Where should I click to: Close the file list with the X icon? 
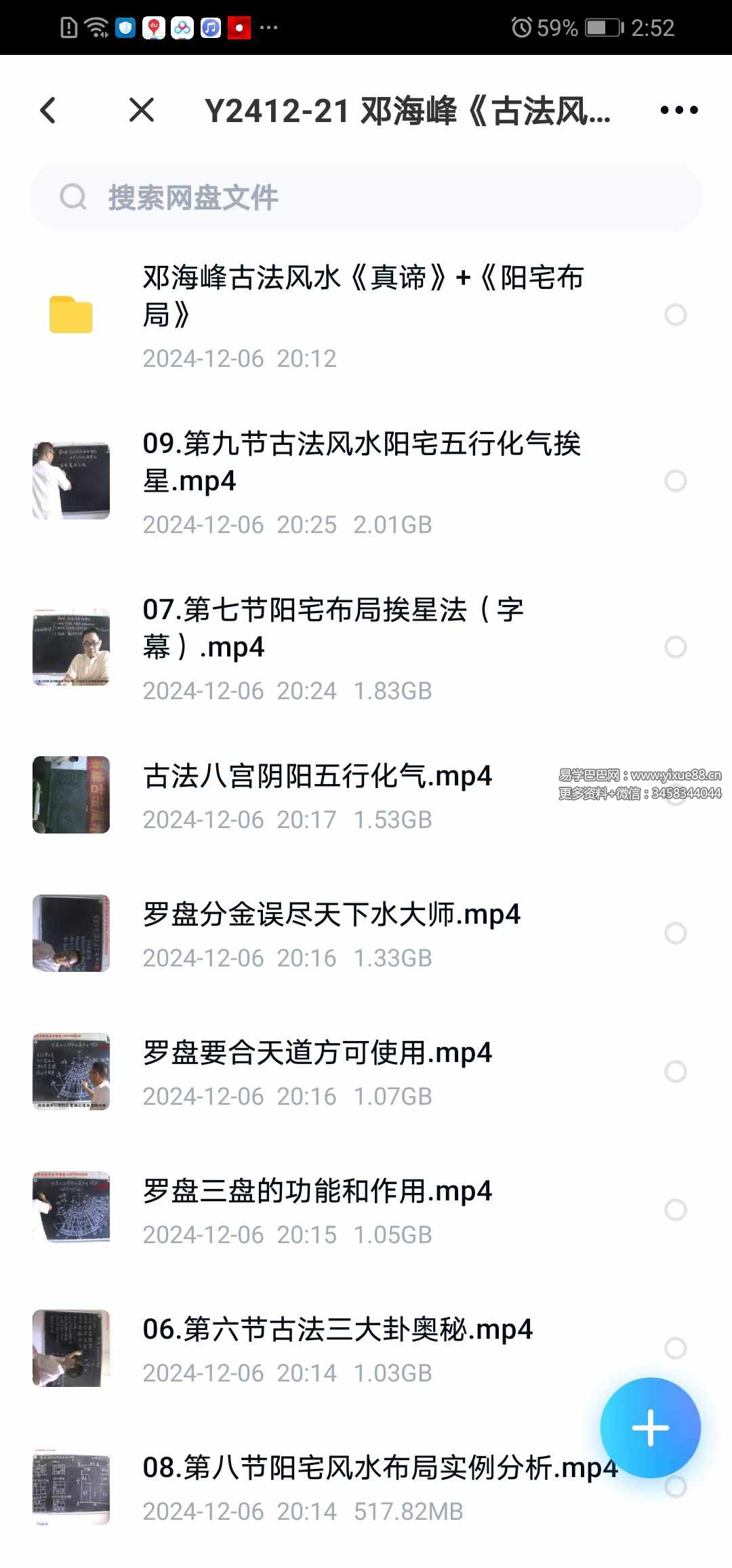pyautogui.click(x=142, y=111)
